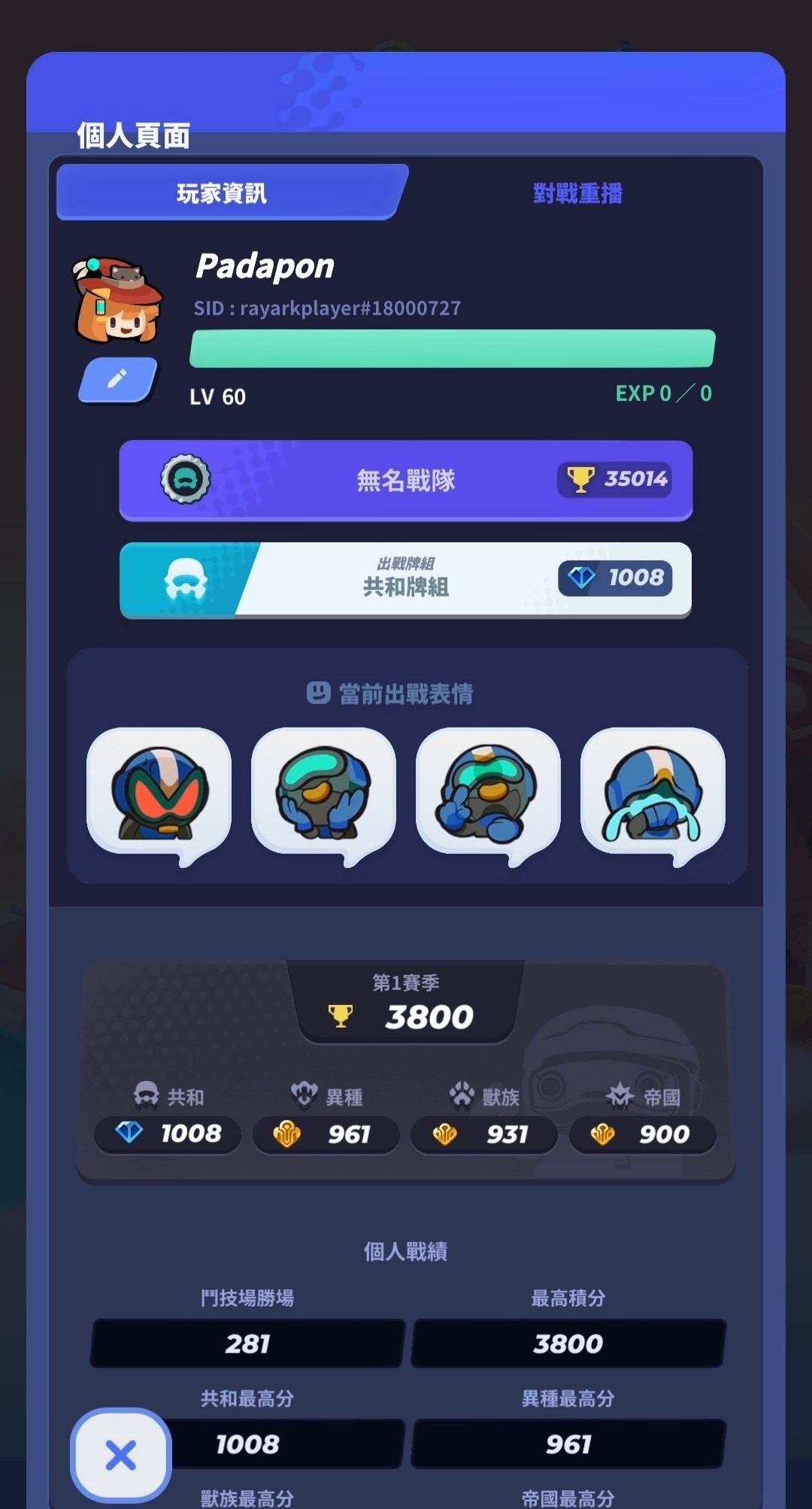Open the 無名戰隊 team banner
Screen dimensions: 812x1509
click(x=405, y=480)
